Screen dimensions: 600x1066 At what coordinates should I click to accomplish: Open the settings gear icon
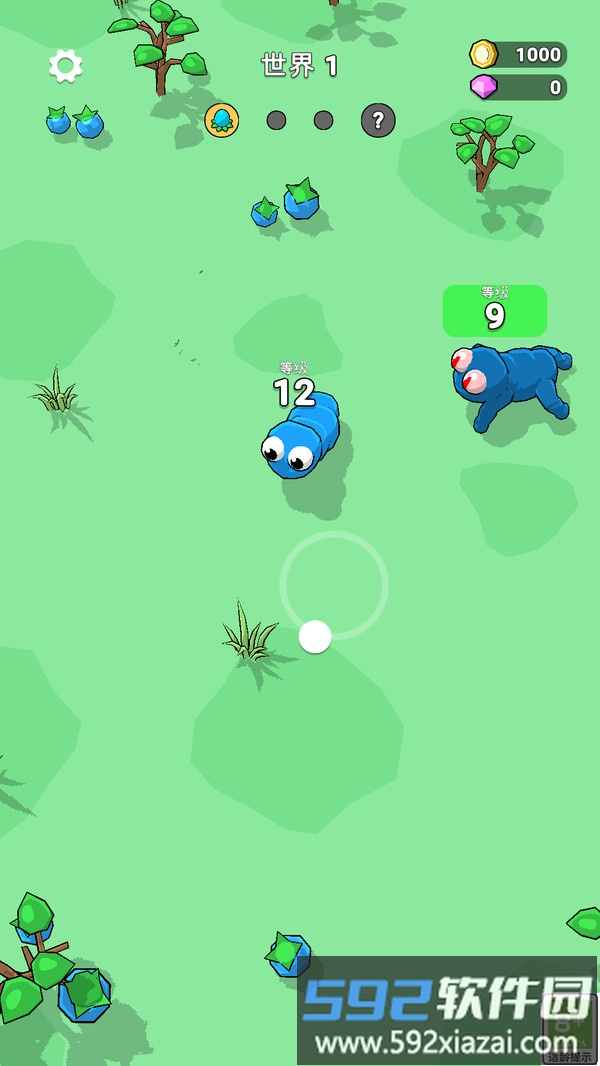coord(66,66)
